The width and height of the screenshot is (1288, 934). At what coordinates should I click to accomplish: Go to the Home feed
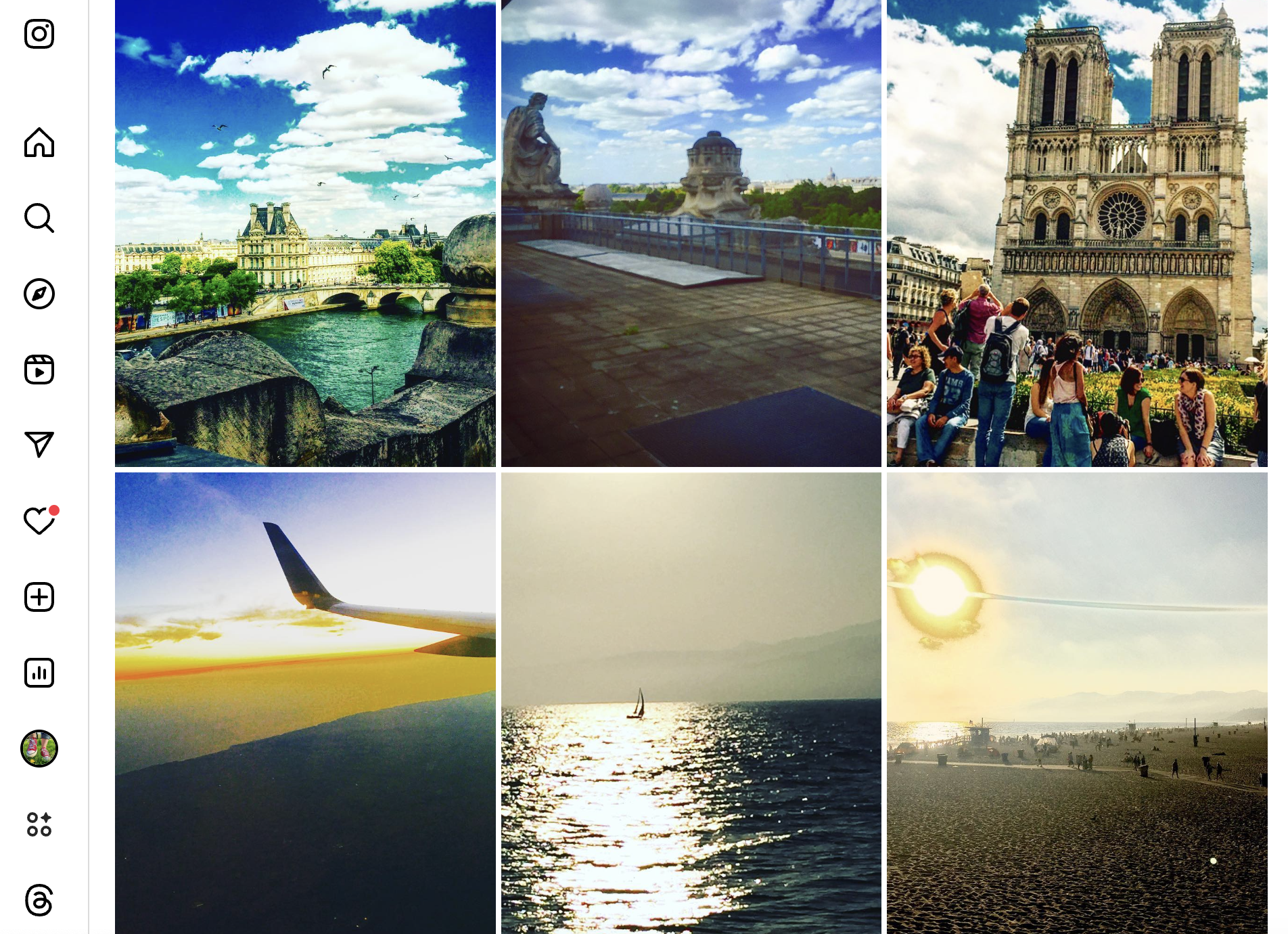[39, 143]
